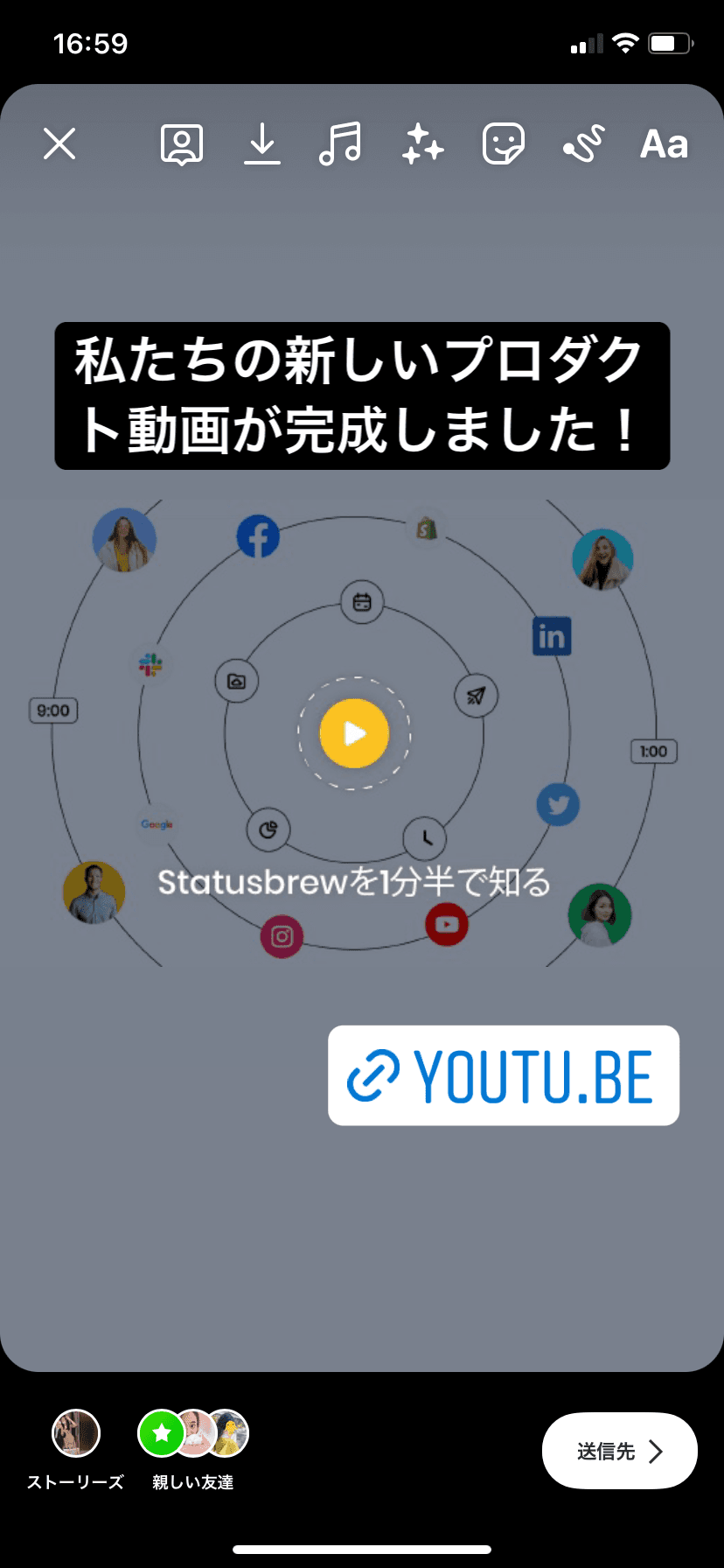The height and width of the screenshot is (1568, 724).
Task: Close the story editor
Action: coord(59,143)
